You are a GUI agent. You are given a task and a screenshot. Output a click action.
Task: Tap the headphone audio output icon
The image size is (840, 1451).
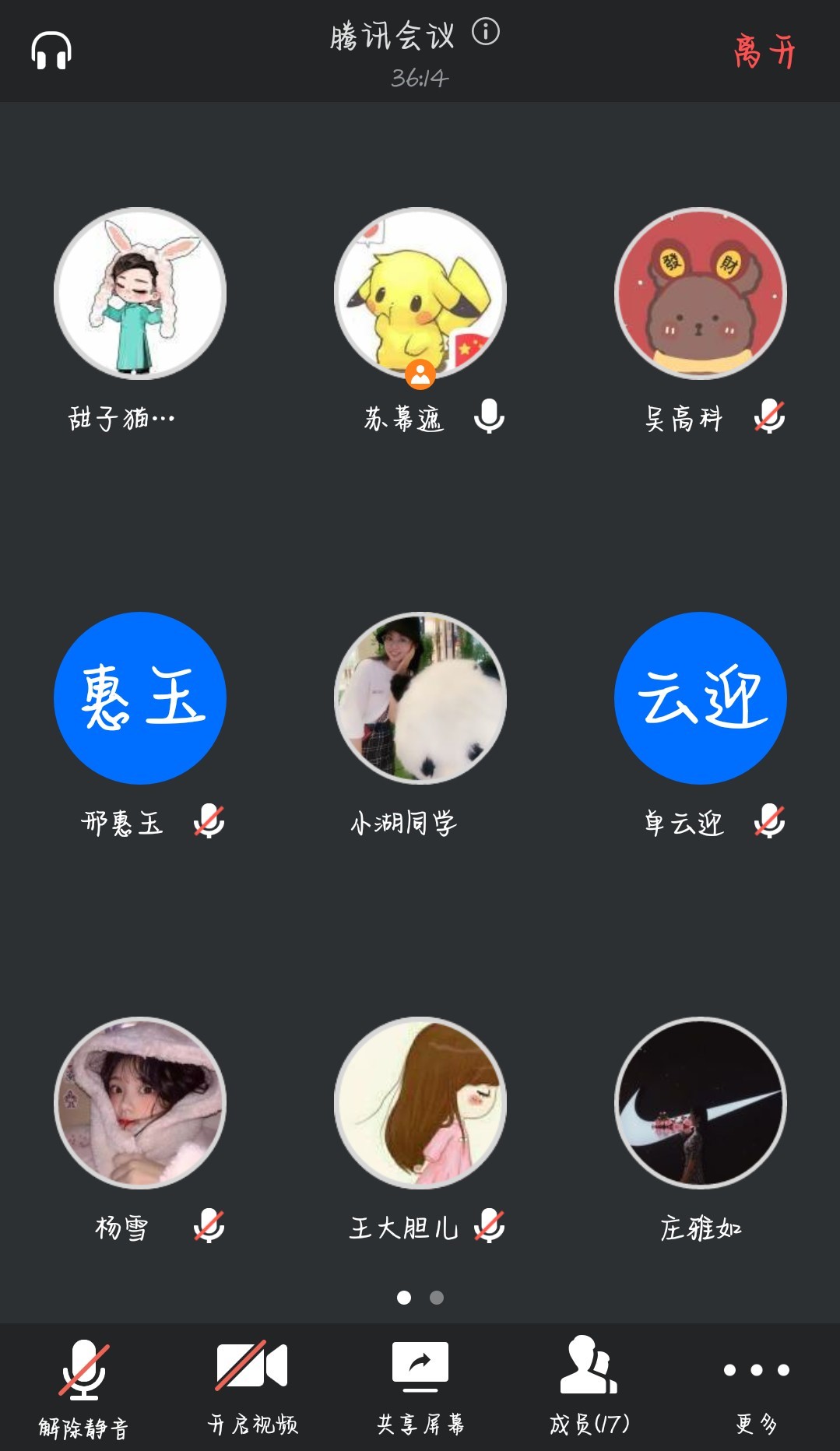(x=51, y=51)
